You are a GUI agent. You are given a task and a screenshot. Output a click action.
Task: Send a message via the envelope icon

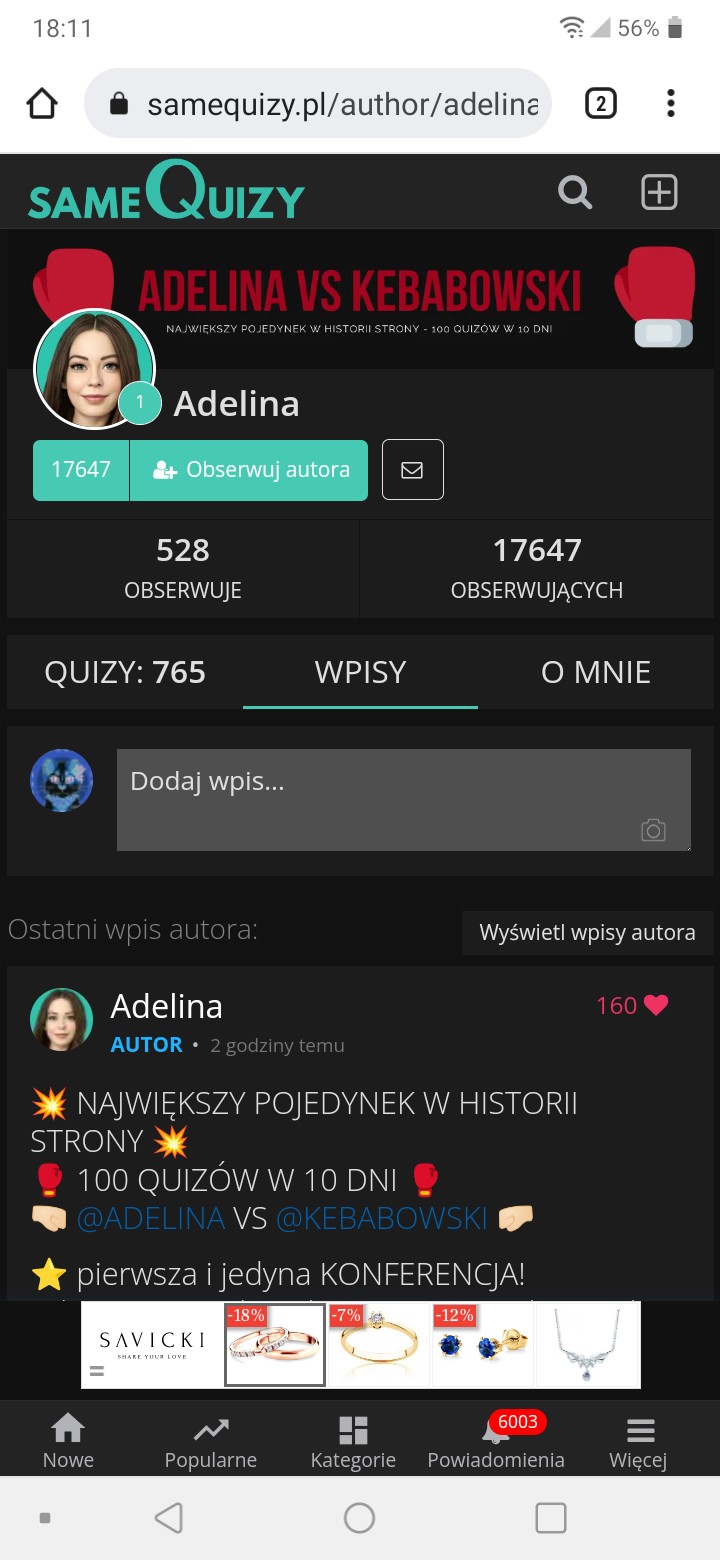[412, 470]
